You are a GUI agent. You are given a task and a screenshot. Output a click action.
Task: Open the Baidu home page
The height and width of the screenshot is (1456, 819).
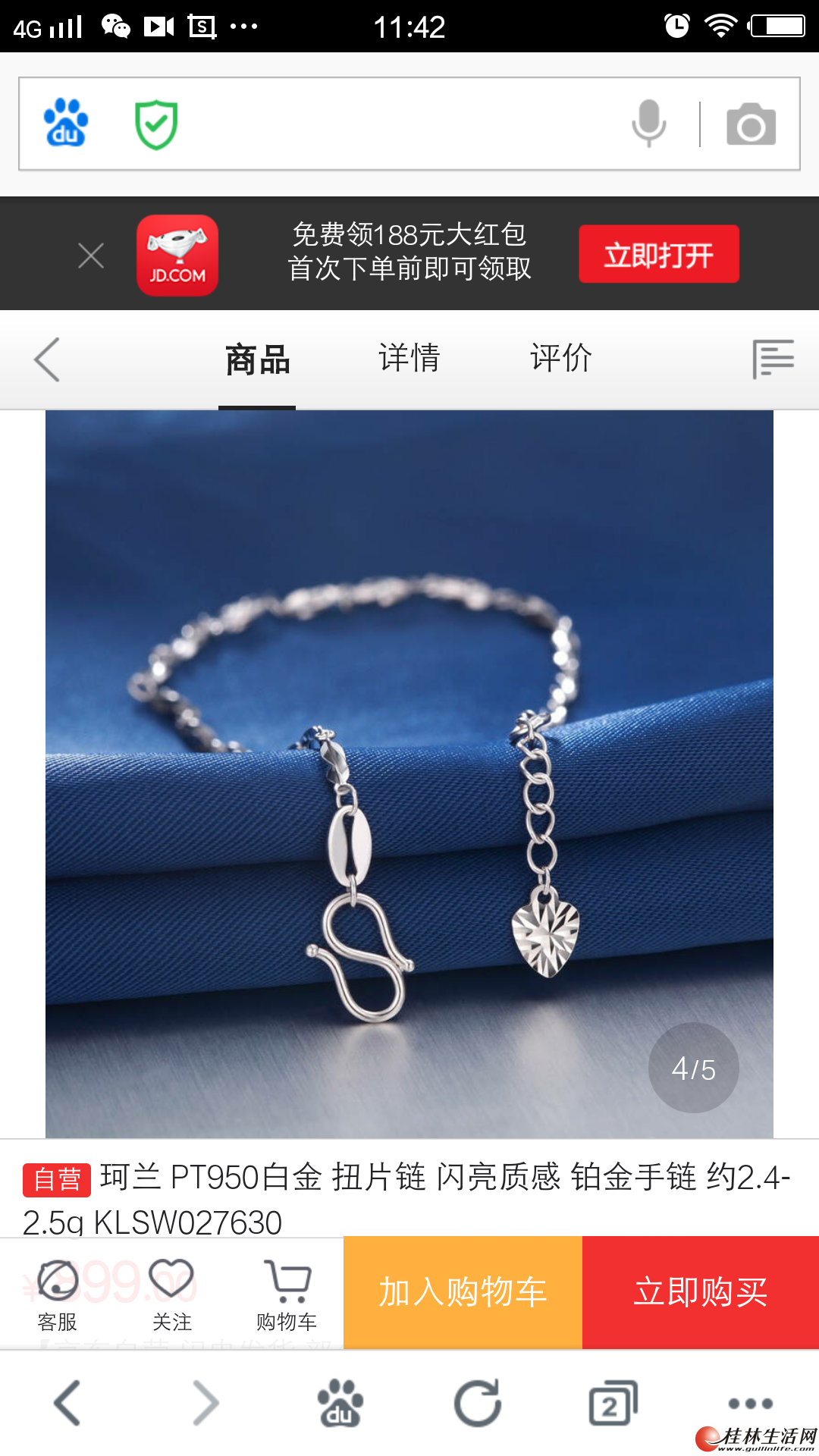340,1404
